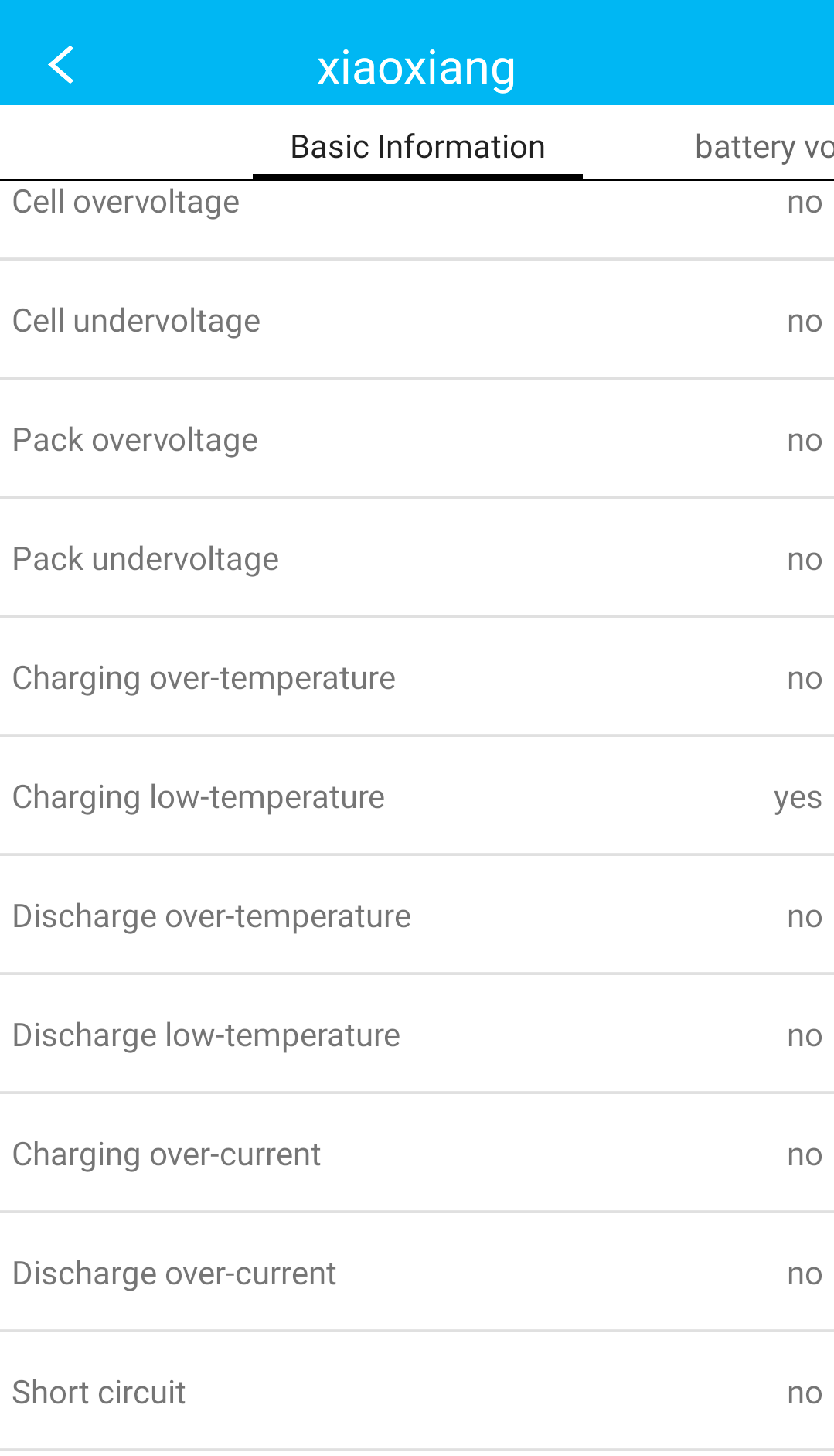Go back using the header arrow

click(61, 65)
